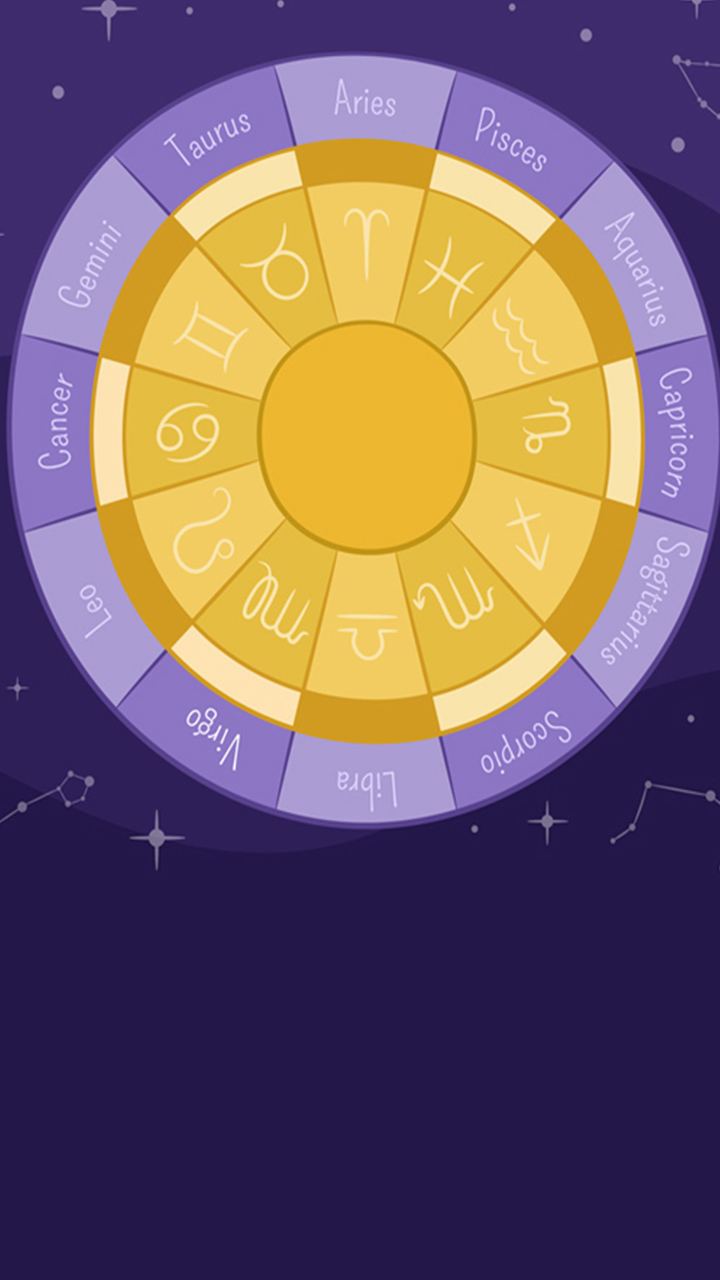Pick the Gemini zodiac sign
The width and height of the screenshot is (720, 1280).
tap(90, 264)
